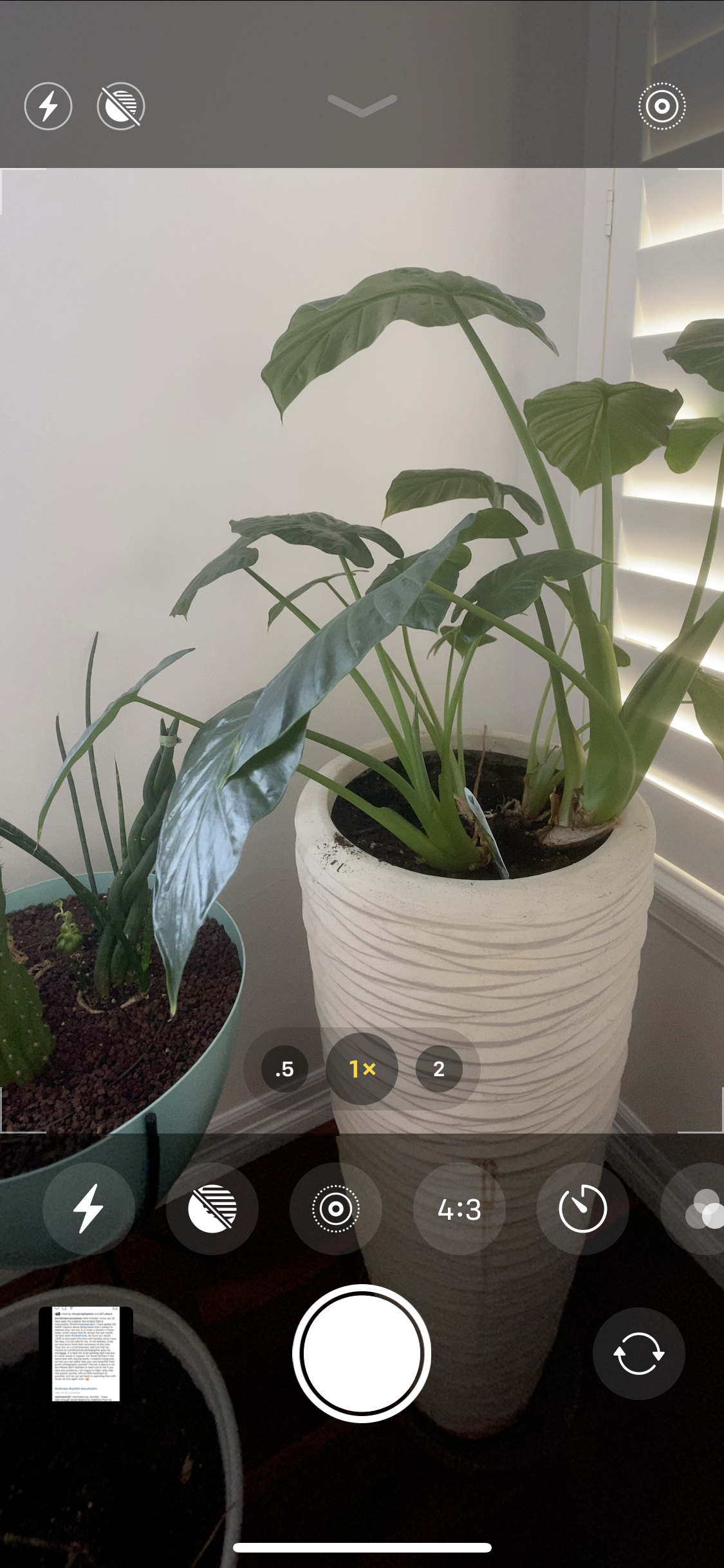Tap the Live Photo icon in the top bar
The image size is (724, 1568).
[x=662, y=106]
